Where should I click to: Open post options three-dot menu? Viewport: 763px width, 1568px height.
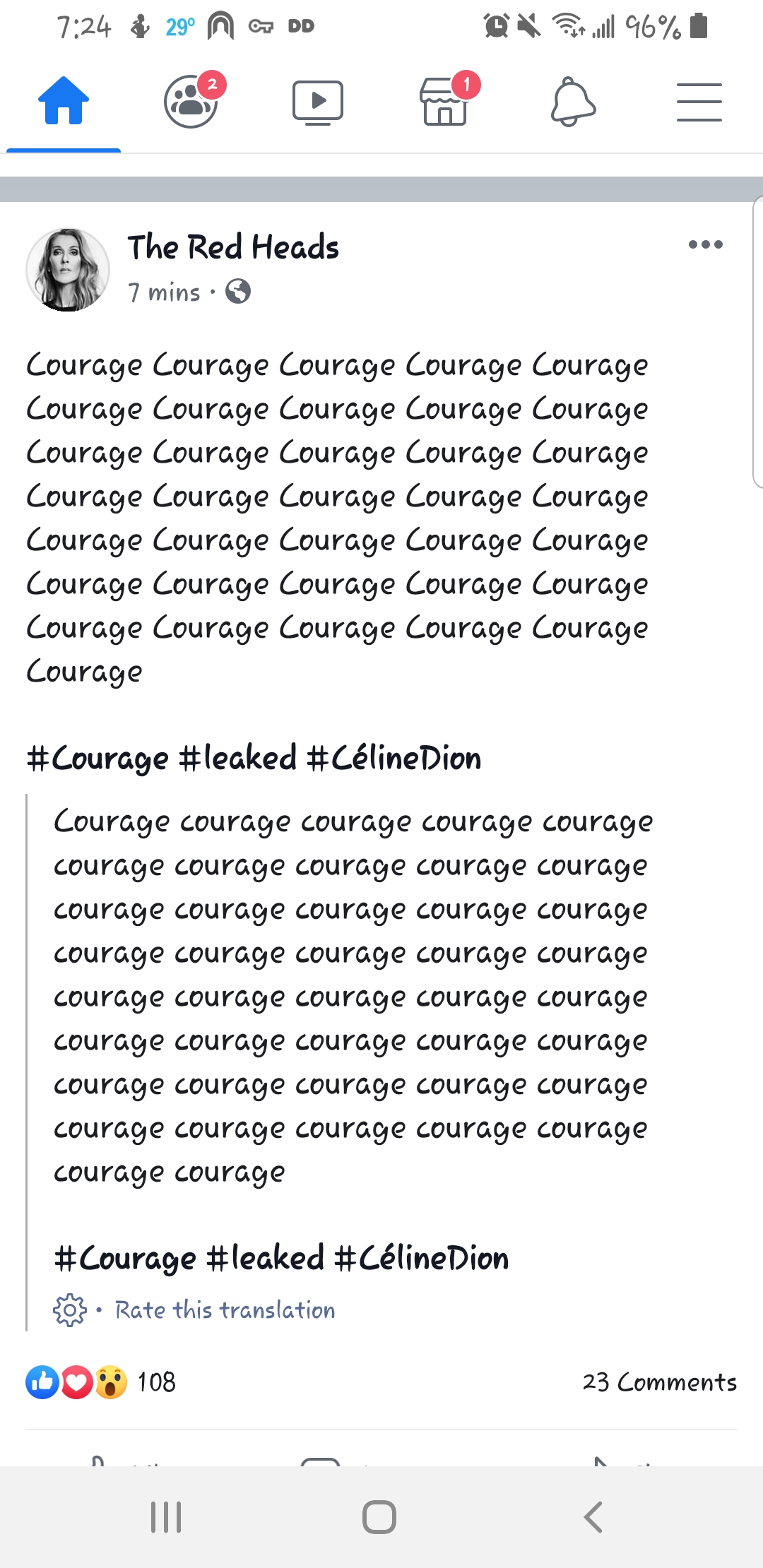coord(705,244)
